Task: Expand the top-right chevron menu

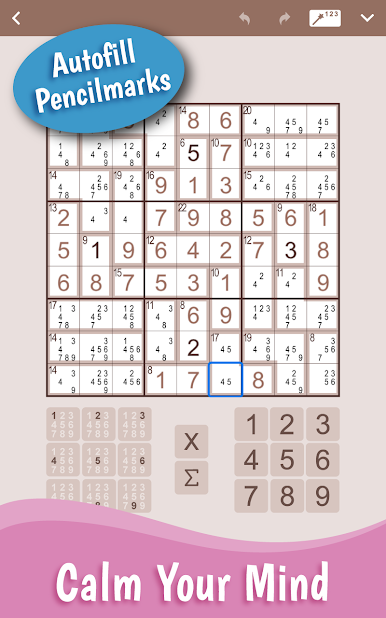Action: coord(367,18)
